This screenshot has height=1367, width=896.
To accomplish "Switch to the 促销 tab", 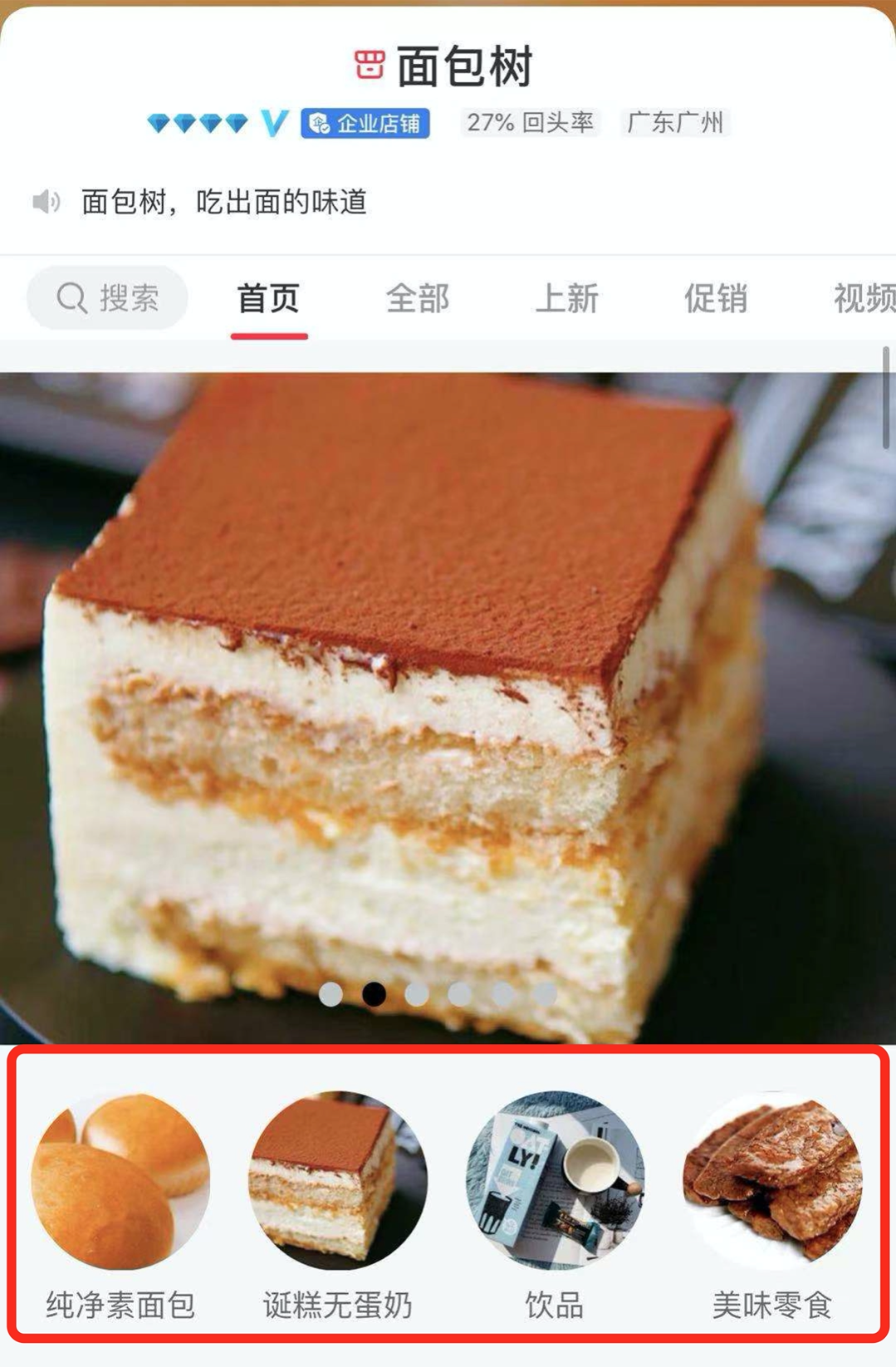I will (x=716, y=298).
